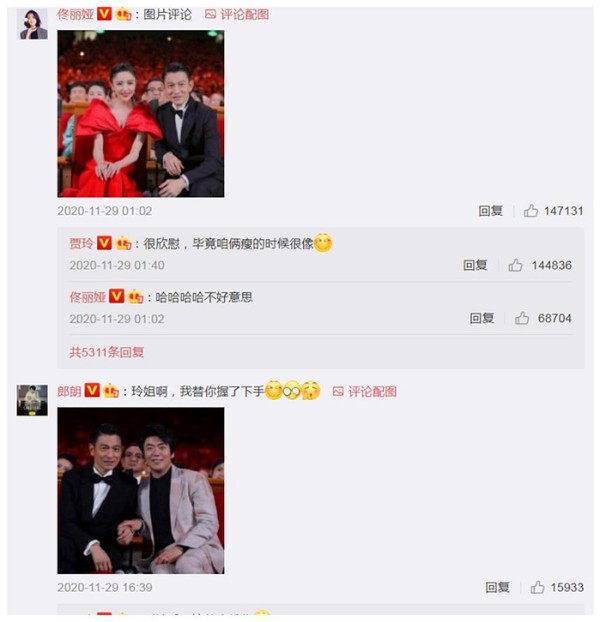The width and height of the screenshot is (600, 622).
Task: Open 评论配图 next to 图片评论
Action: [242, 15]
